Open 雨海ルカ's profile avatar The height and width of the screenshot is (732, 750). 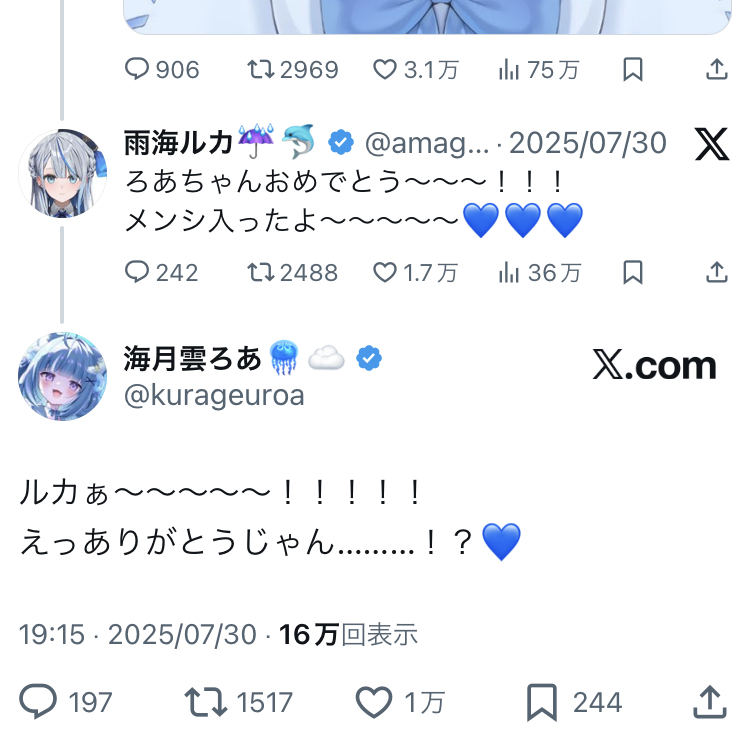[x=62, y=174]
